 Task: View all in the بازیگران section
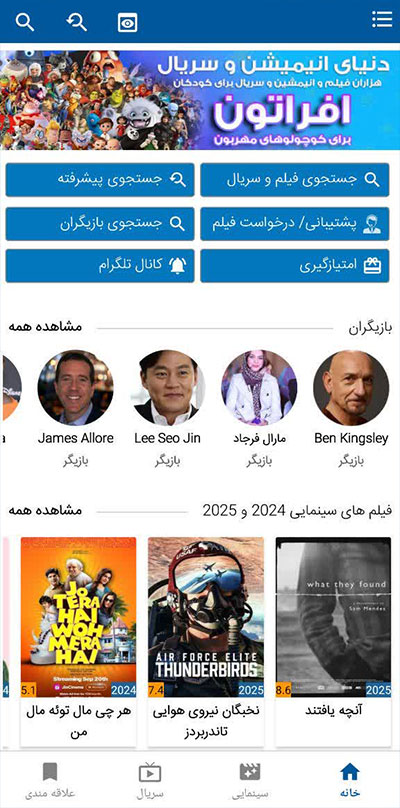45,327
